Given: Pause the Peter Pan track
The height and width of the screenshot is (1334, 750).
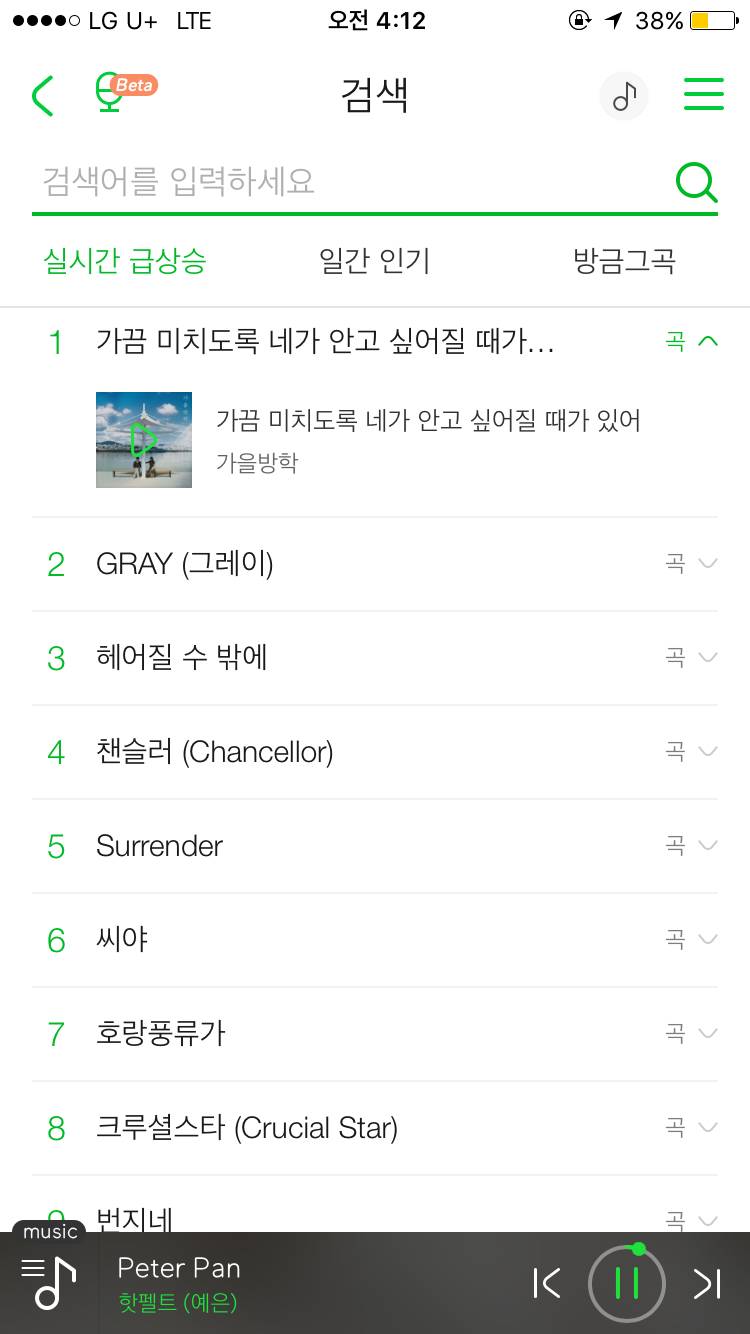Looking at the screenshot, I should (626, 1283).
